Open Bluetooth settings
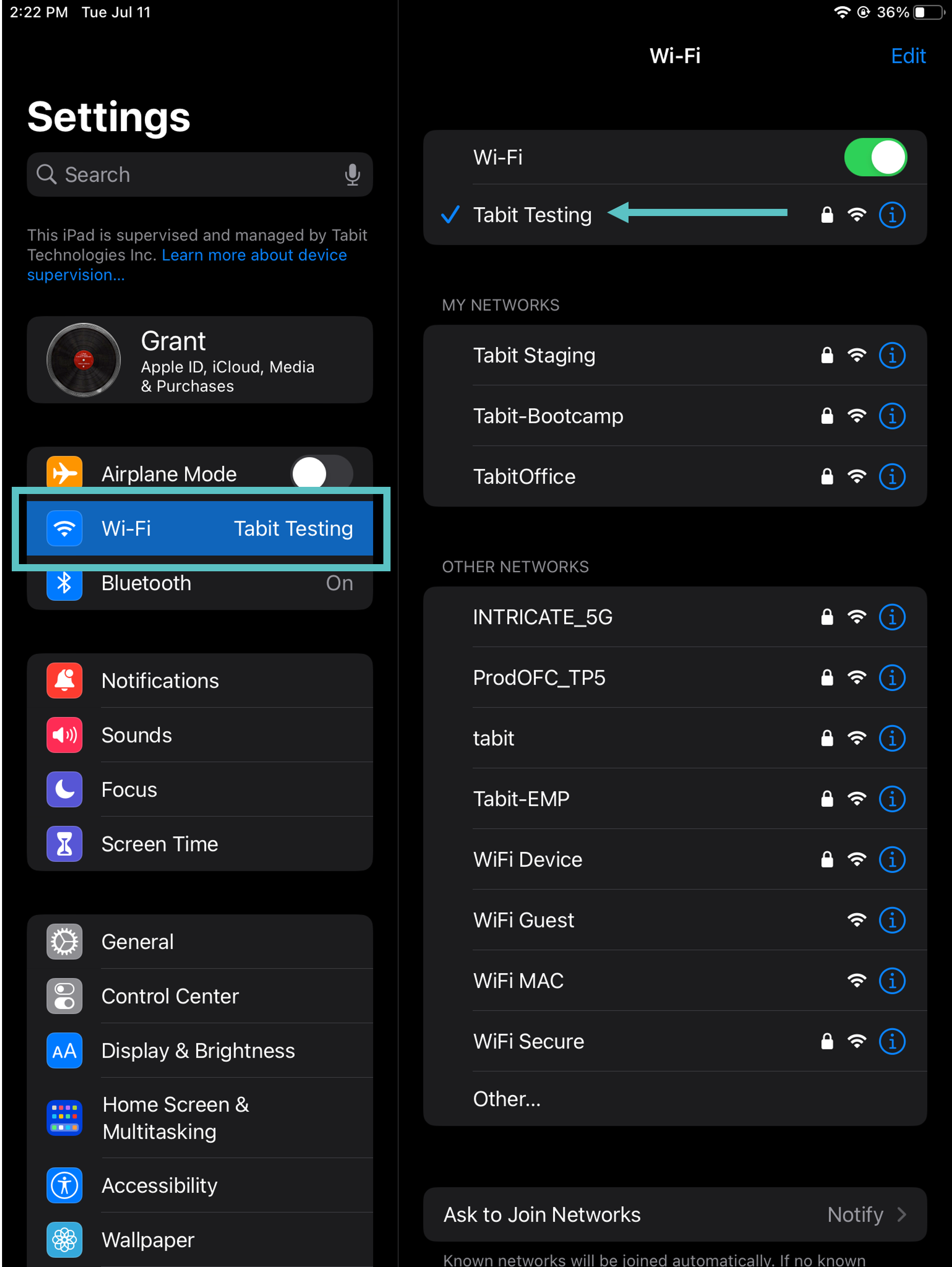The height and width of the screenshot is (1267, 952). coord(199,584)
